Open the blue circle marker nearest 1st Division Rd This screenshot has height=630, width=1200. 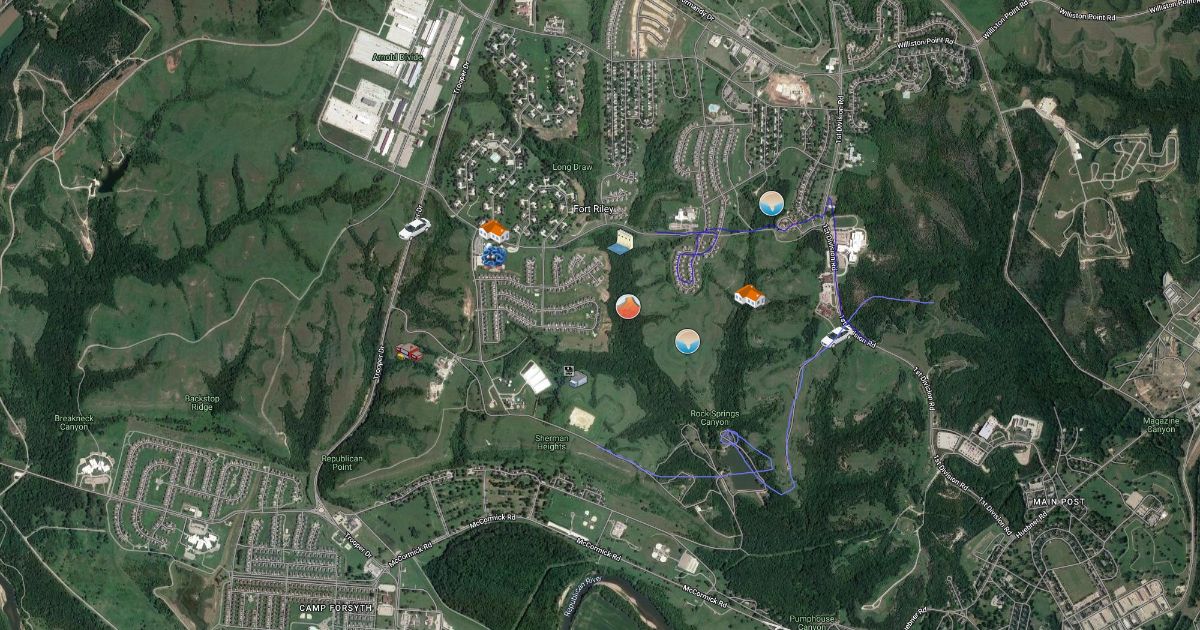[x=771, y=204]
